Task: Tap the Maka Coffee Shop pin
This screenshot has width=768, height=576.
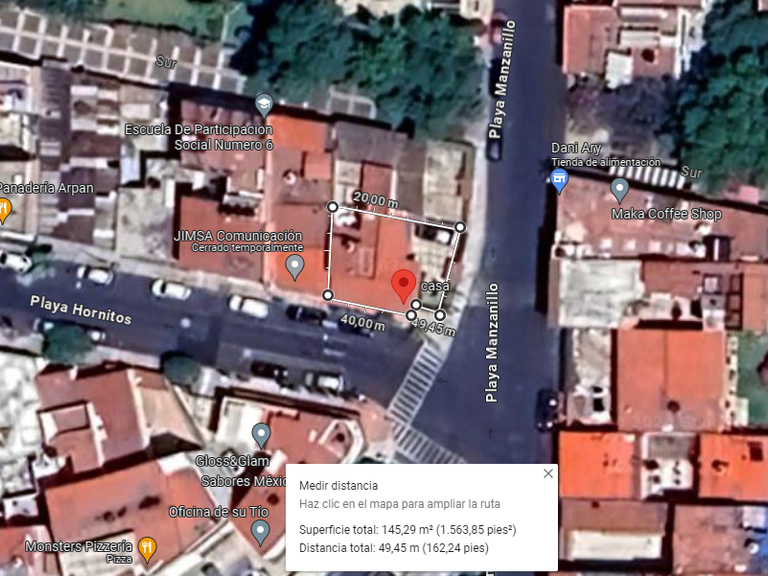Action: pyautogui.click(x=620, y=191)
